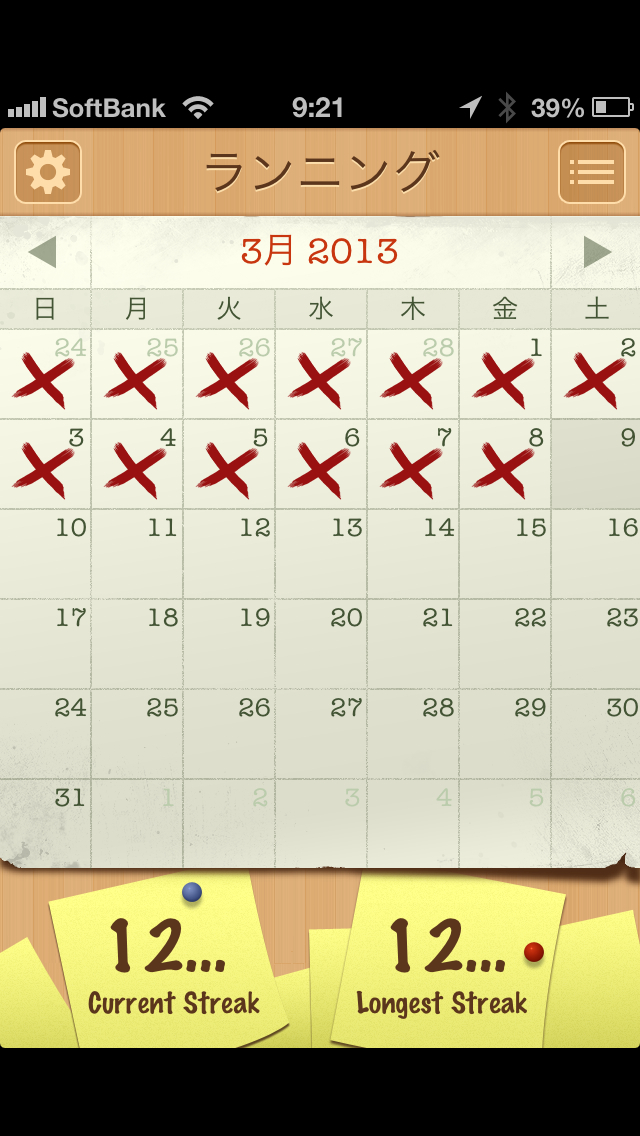Go to the previous month
640x1136 pixels.
pyautogui.click(x=43, y=252)
